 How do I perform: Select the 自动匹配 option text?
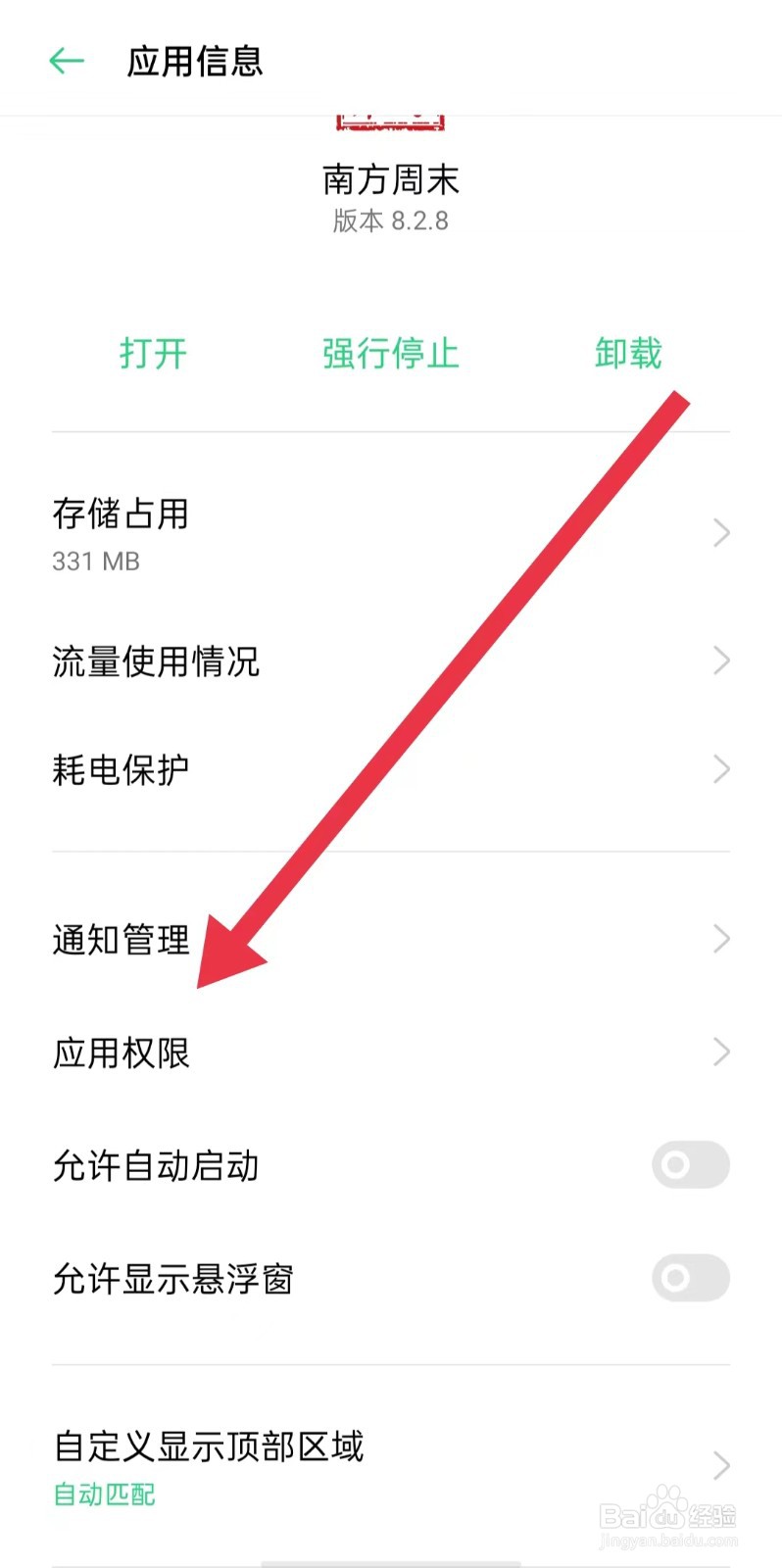(x=103, y=1494)
